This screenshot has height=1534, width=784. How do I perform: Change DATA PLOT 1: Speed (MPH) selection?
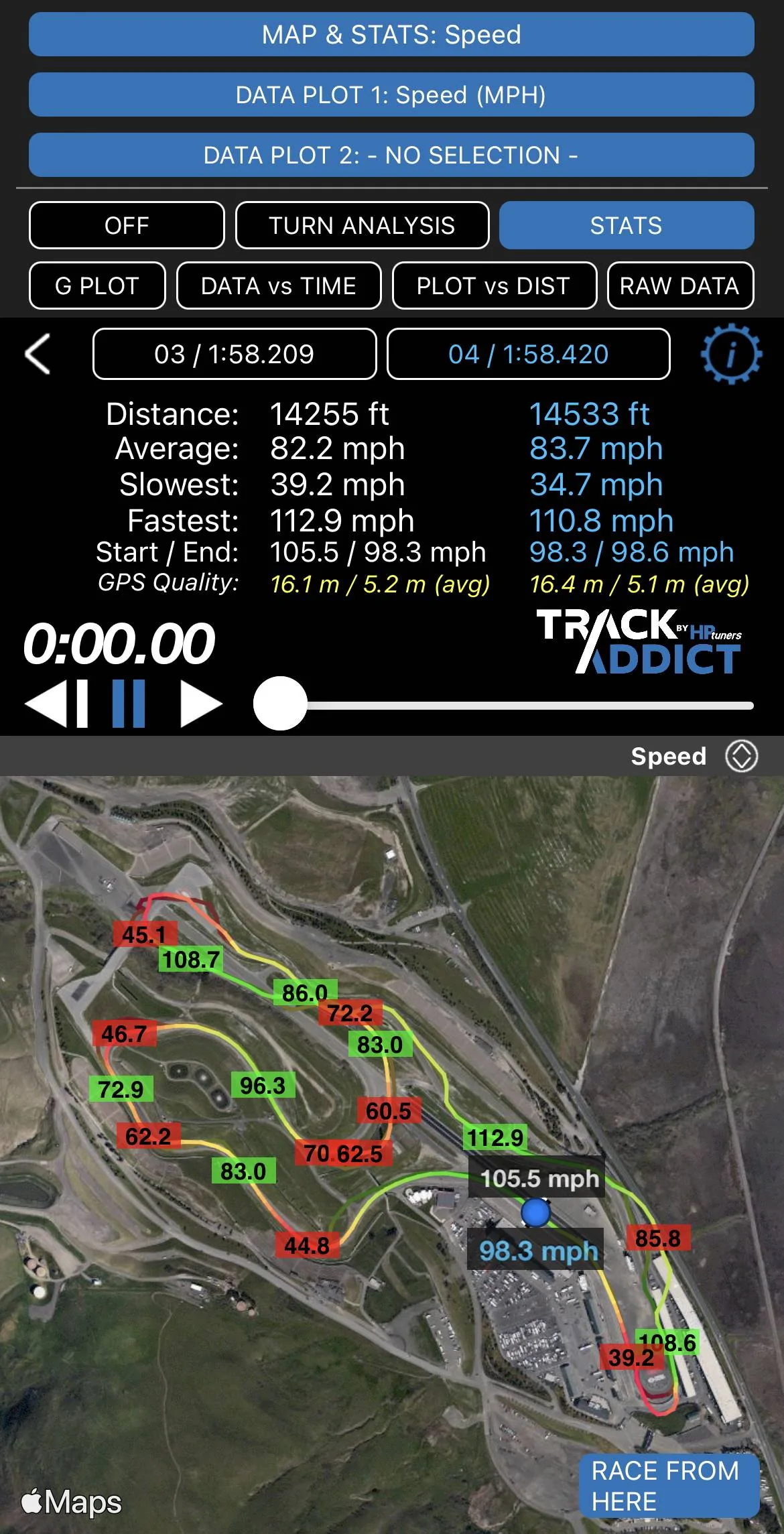click(x=391, y=94)
